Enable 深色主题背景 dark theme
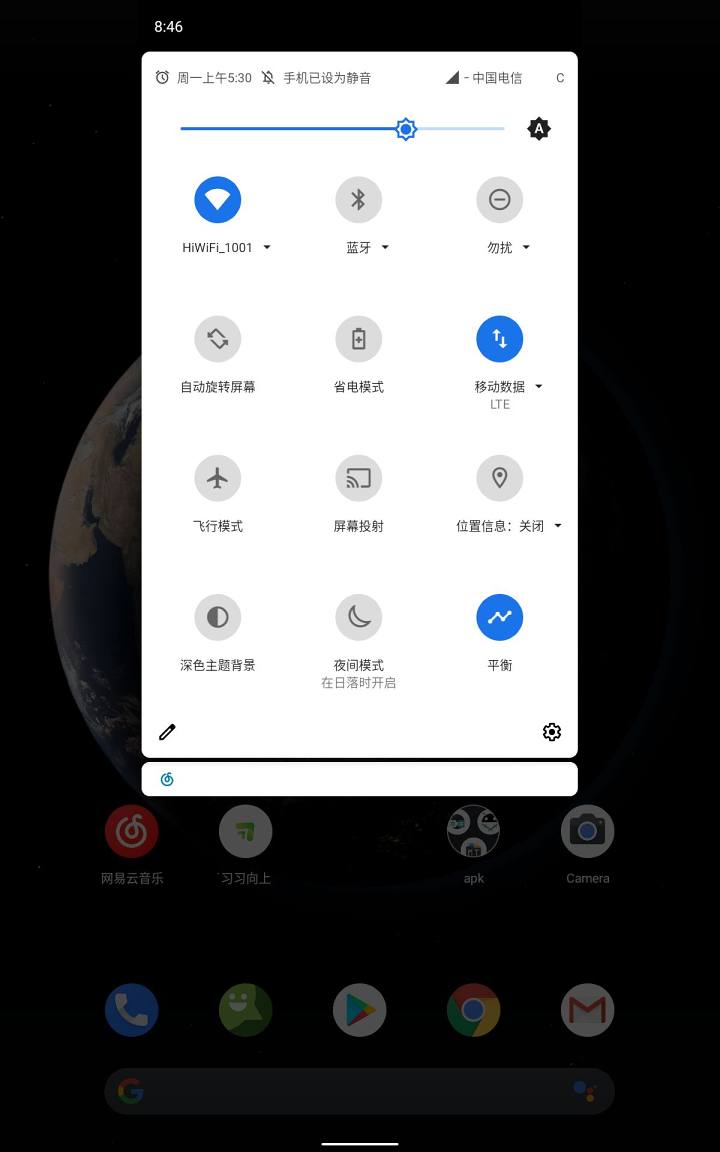The width and height of the screenshot is (720, 1152). [x=217, y=617]
